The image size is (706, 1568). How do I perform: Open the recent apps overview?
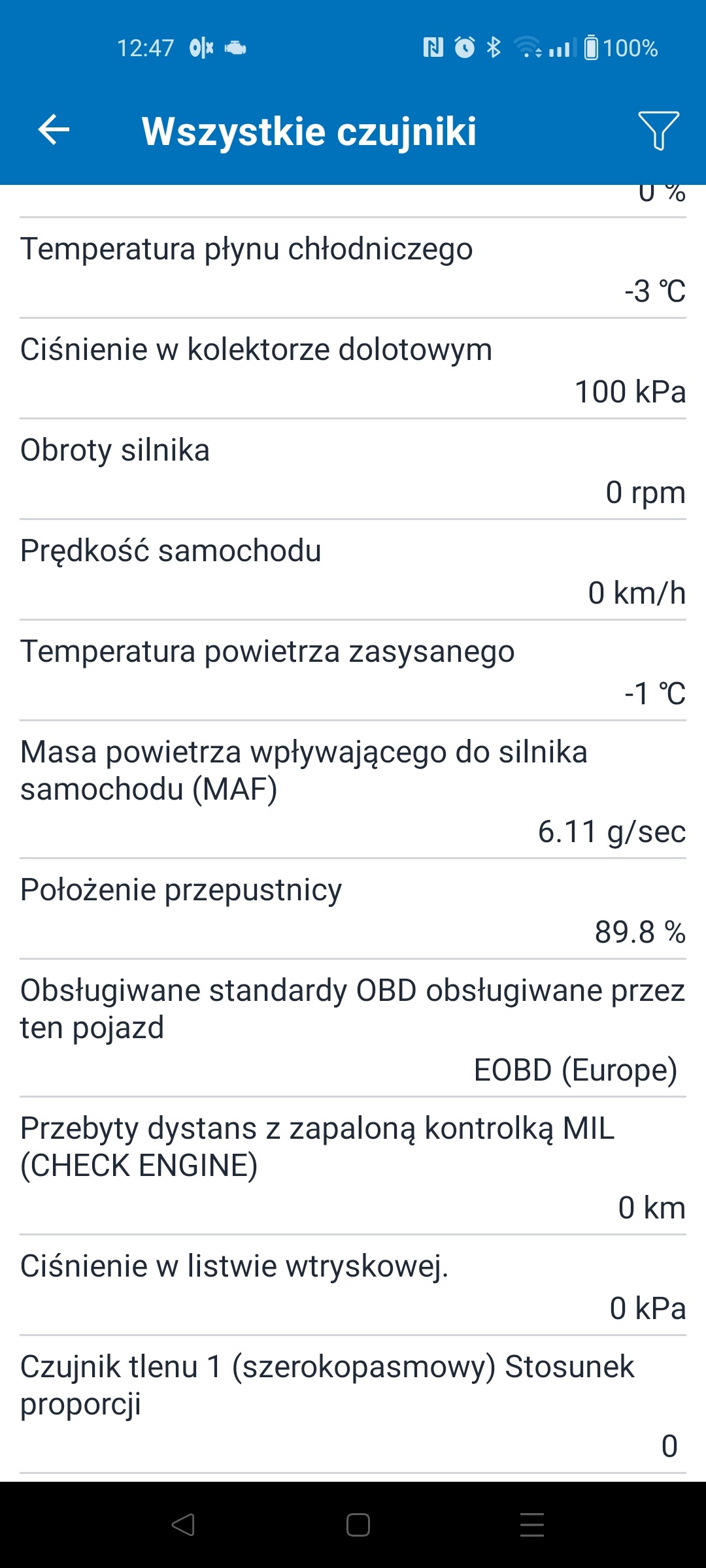(x=532, y=1525)
